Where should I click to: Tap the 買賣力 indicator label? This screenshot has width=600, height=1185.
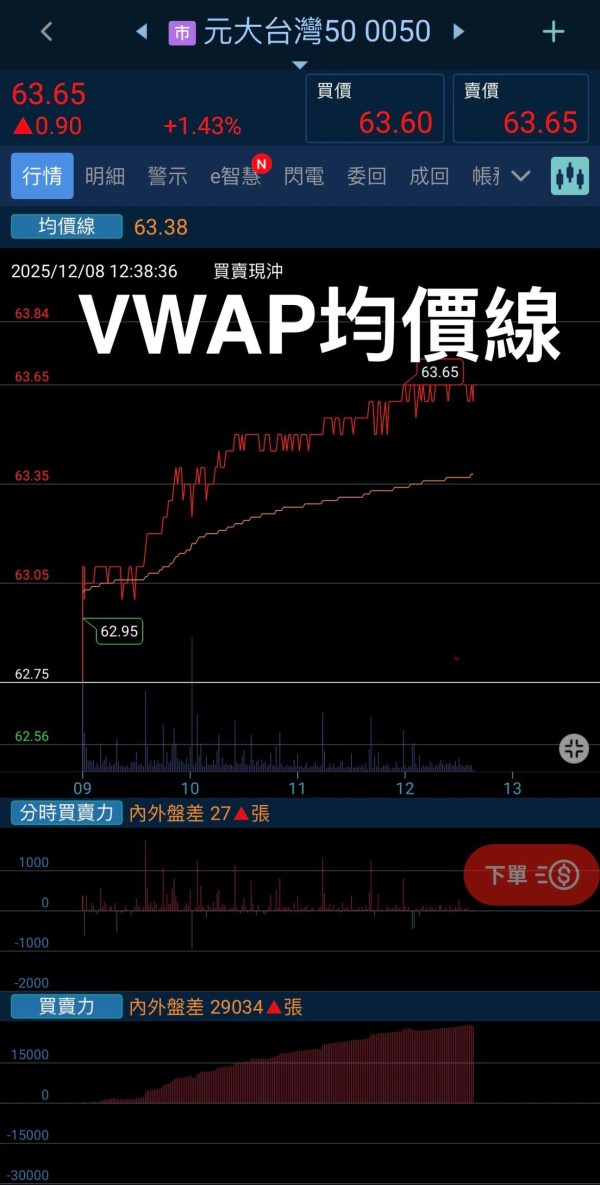coord(67,1006)
